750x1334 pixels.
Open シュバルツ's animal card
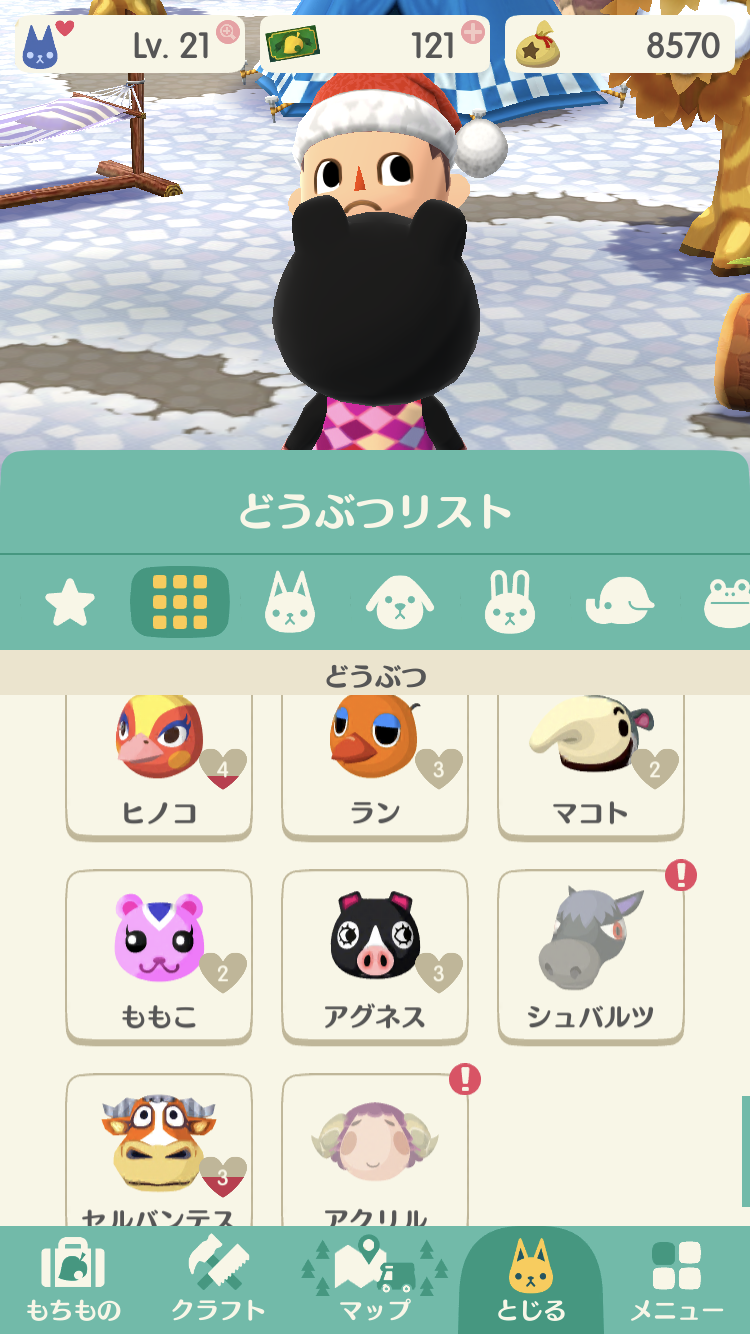pos(591,956)
